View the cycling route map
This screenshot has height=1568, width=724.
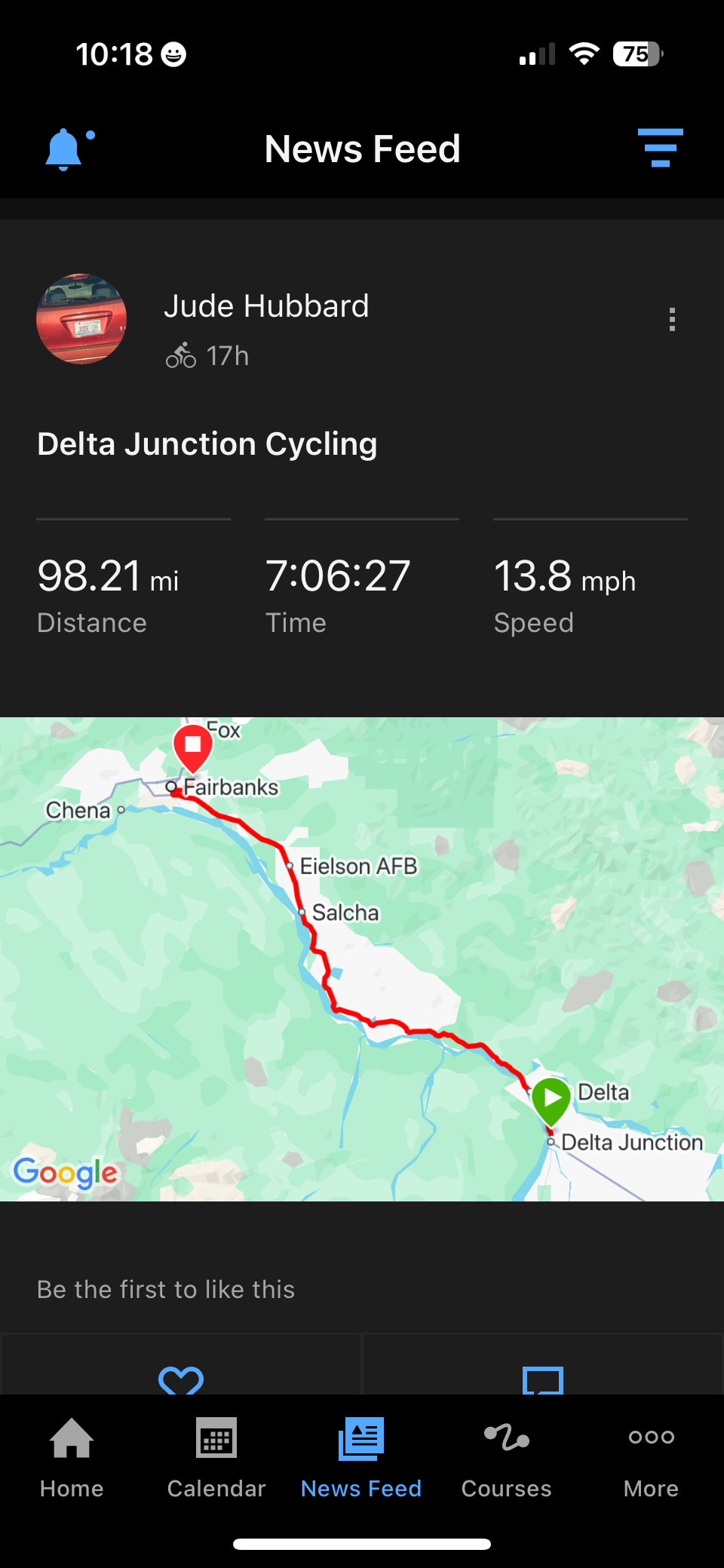click(362, 958)
